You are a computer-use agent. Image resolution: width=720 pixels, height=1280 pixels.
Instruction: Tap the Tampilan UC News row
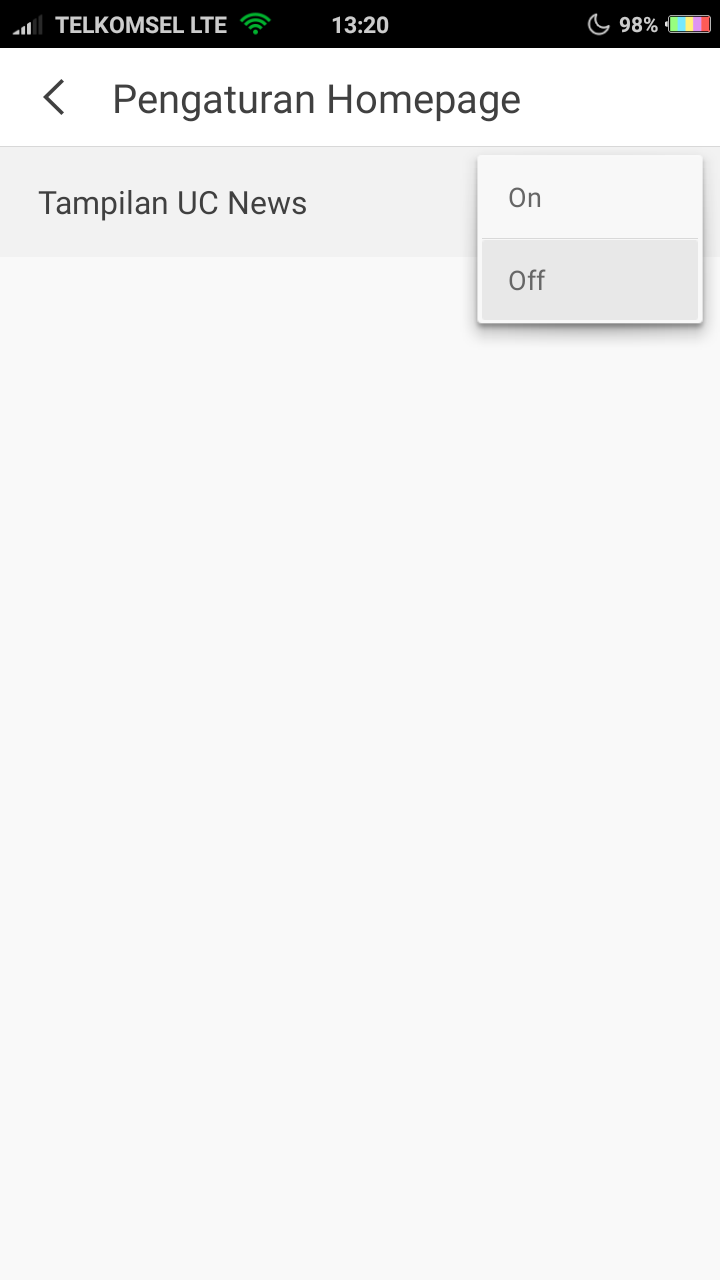[x=200, y=203]
